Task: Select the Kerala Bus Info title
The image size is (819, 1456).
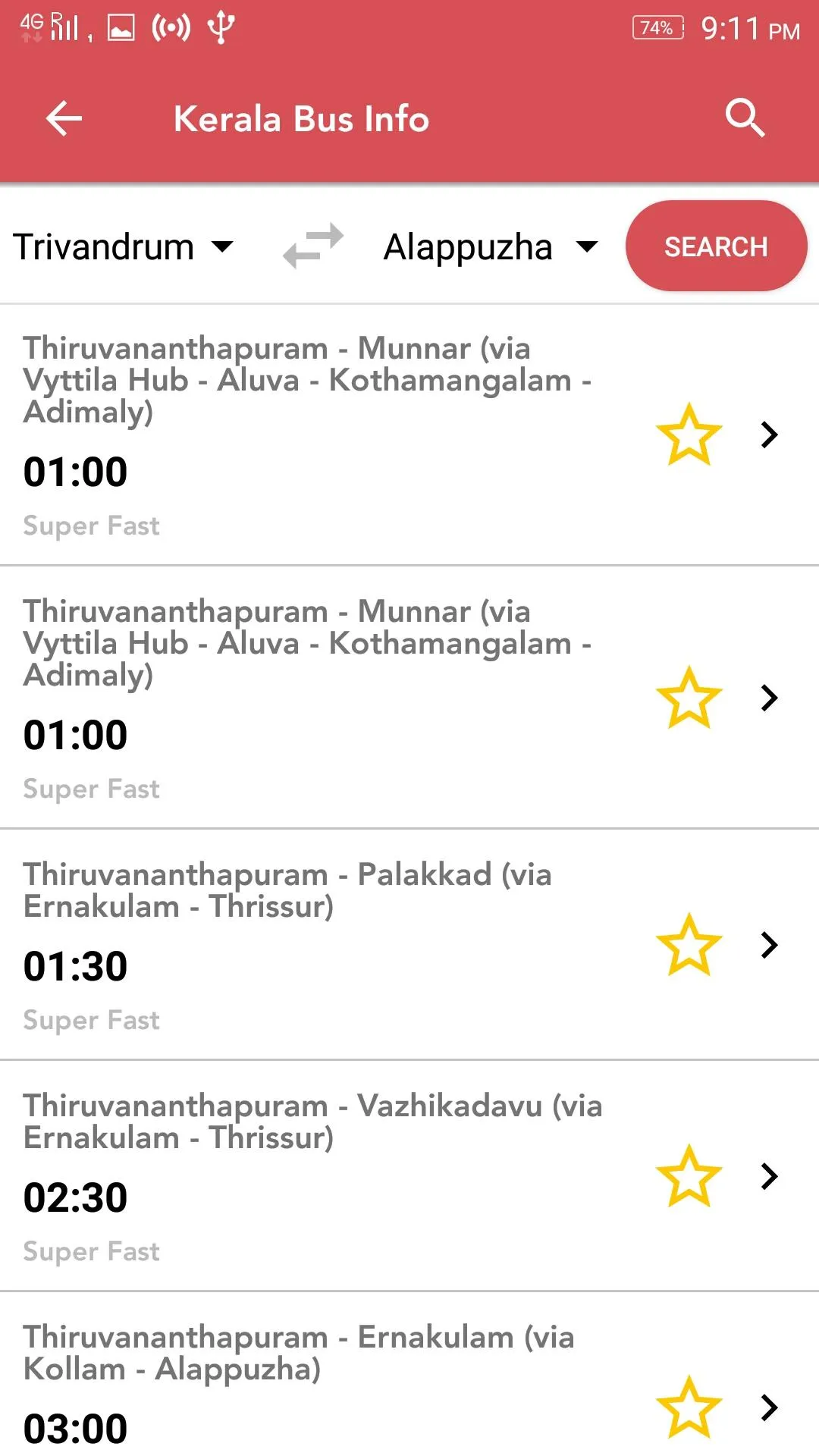Action: coord(301,118)
